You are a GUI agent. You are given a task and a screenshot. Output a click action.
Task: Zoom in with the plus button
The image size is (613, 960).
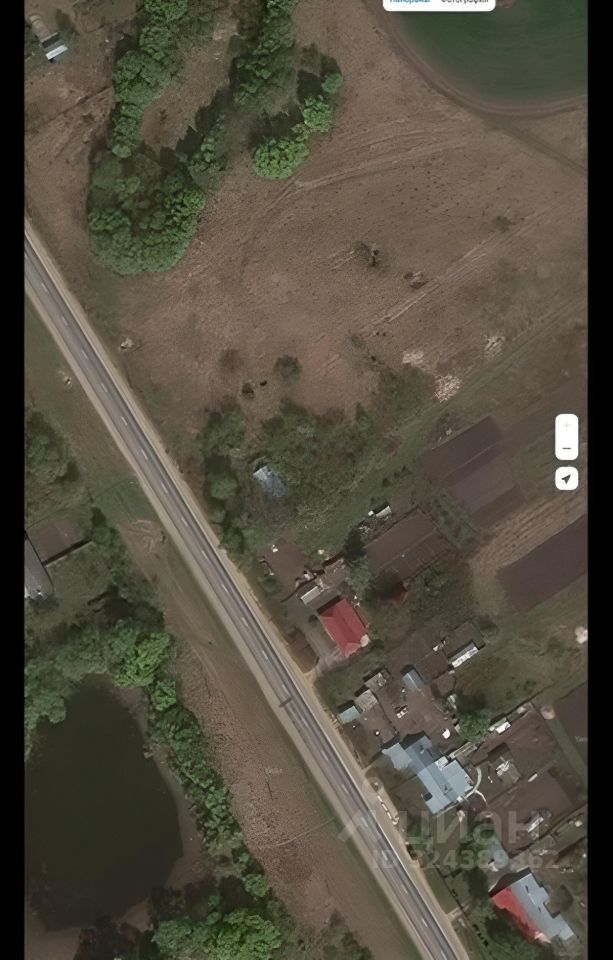pyautogui.click(x=566, y=426)
